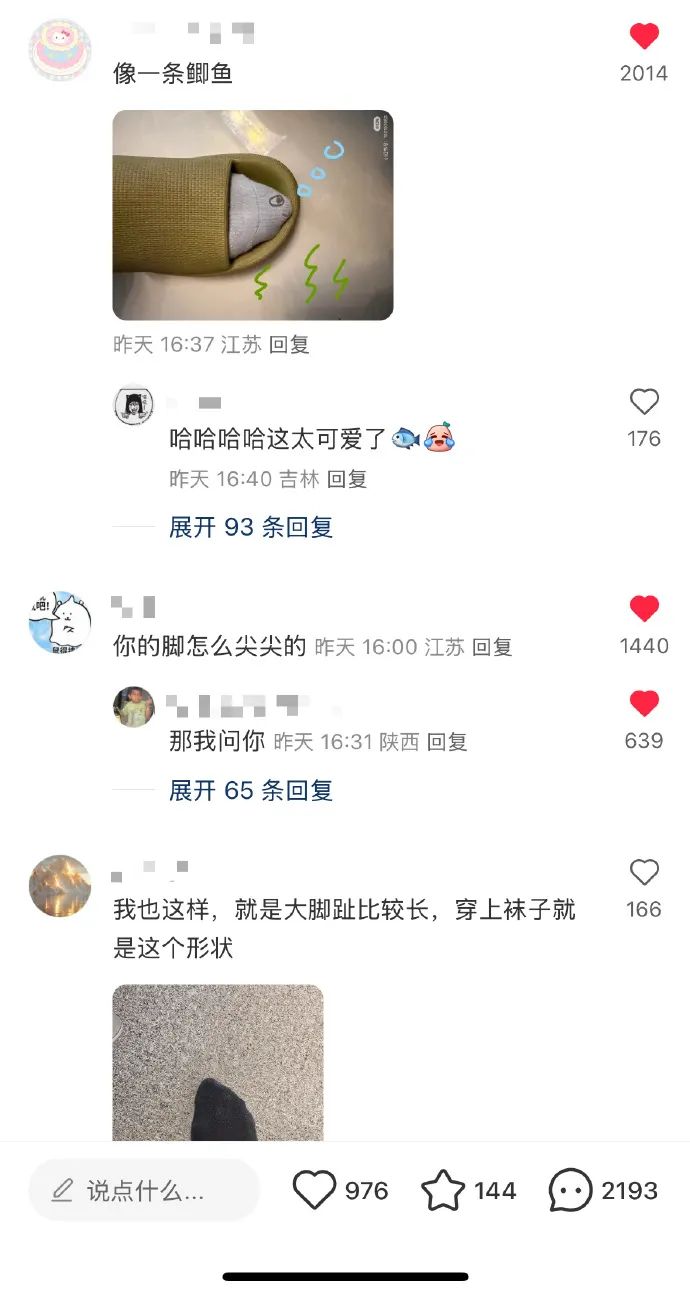Open the cat avatar commenter's profile
Image resolution: width=690 pixels, height=1295 pixels.
(x=60, y=622)
